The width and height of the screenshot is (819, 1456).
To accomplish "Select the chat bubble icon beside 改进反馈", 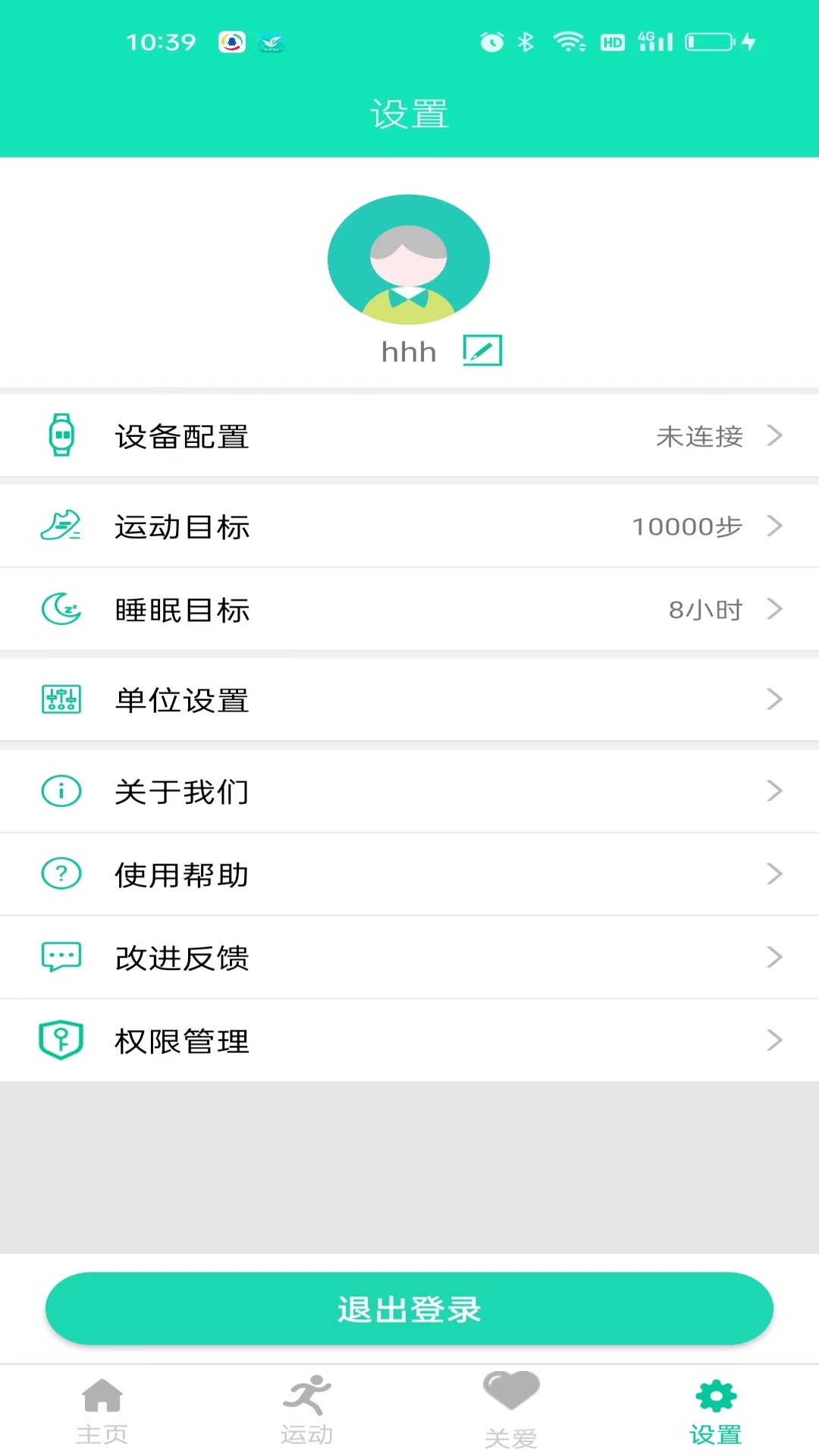I will tap(61, 957).
